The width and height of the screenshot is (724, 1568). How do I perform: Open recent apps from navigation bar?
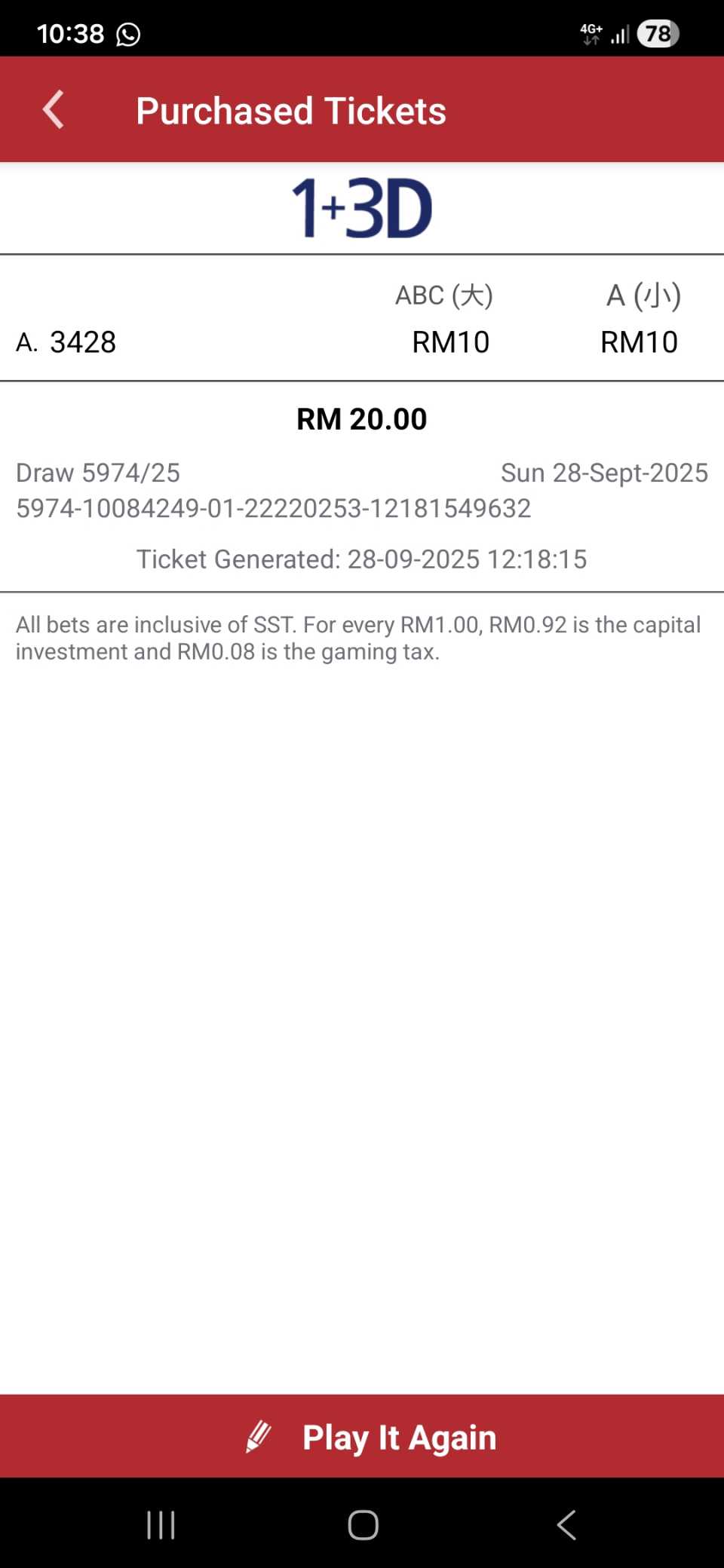pyautogui.click(x=161, y=1524)
